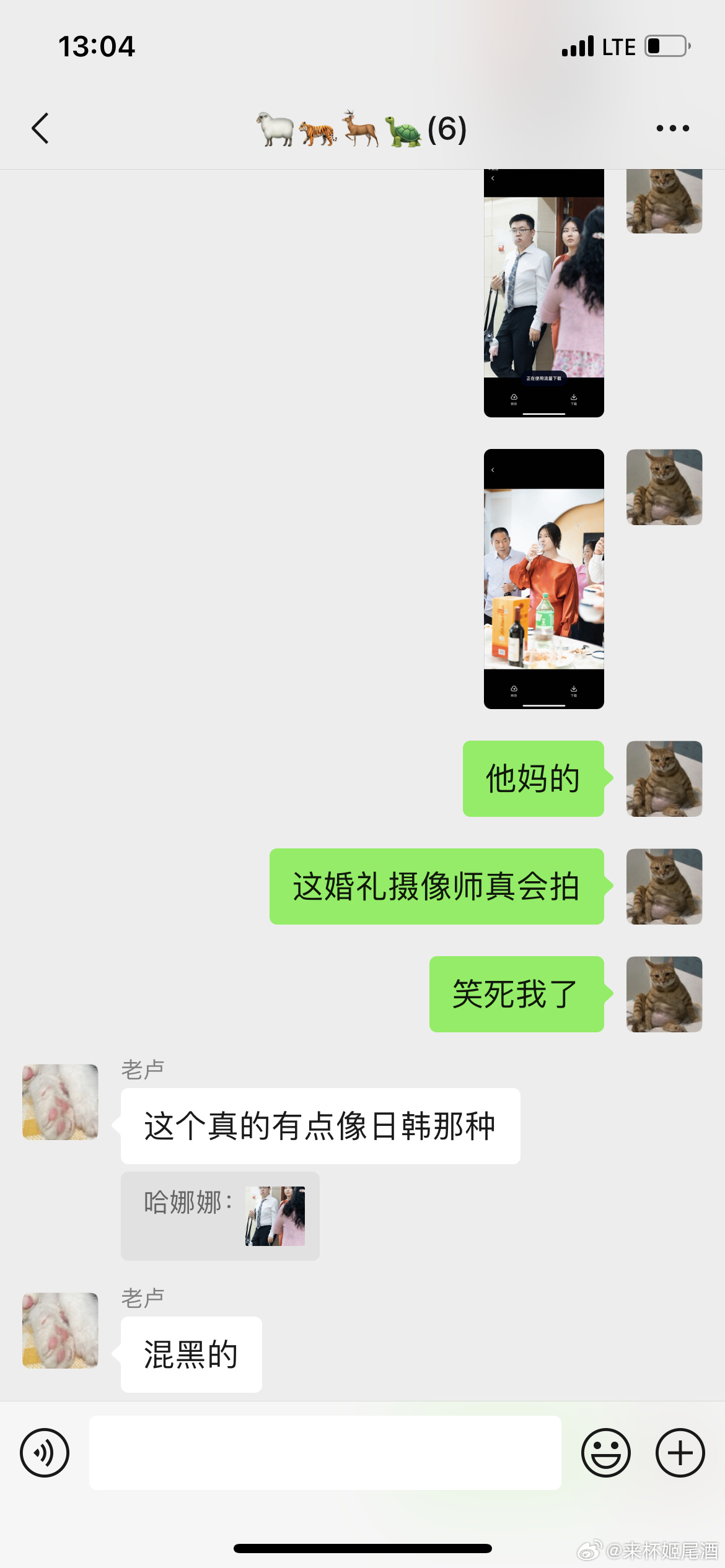Screen dimensions: 725x1568
Task: Open own profile via avatar beside 笑死我了
Action: 664,994
